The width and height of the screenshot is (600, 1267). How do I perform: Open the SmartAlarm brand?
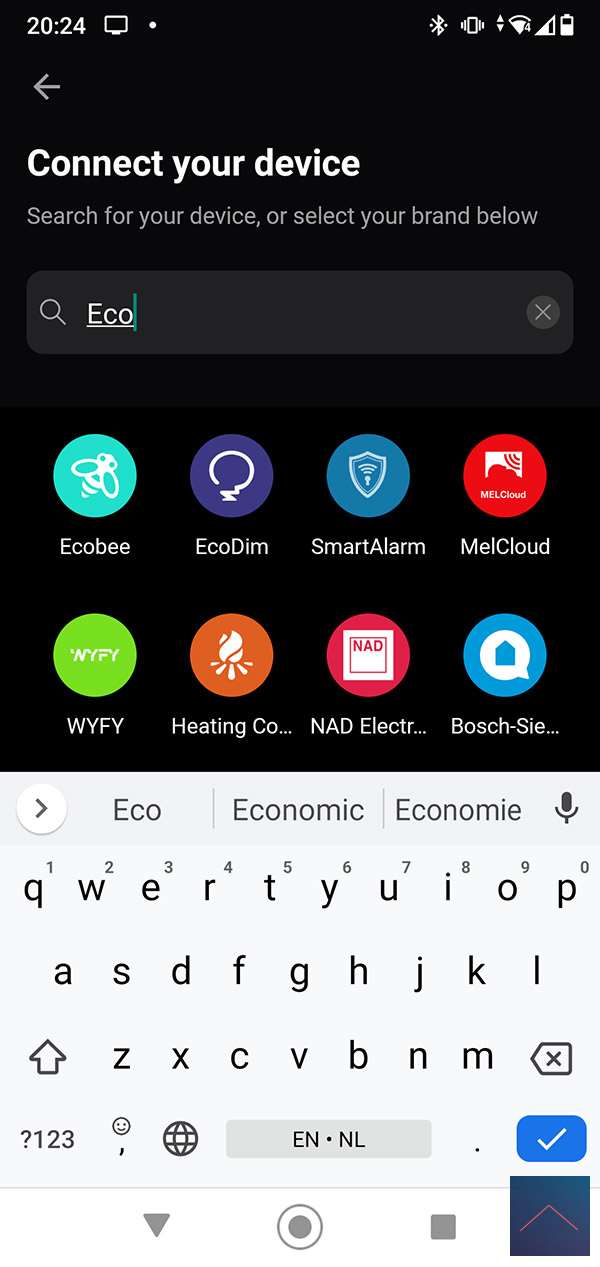point(368,477)
